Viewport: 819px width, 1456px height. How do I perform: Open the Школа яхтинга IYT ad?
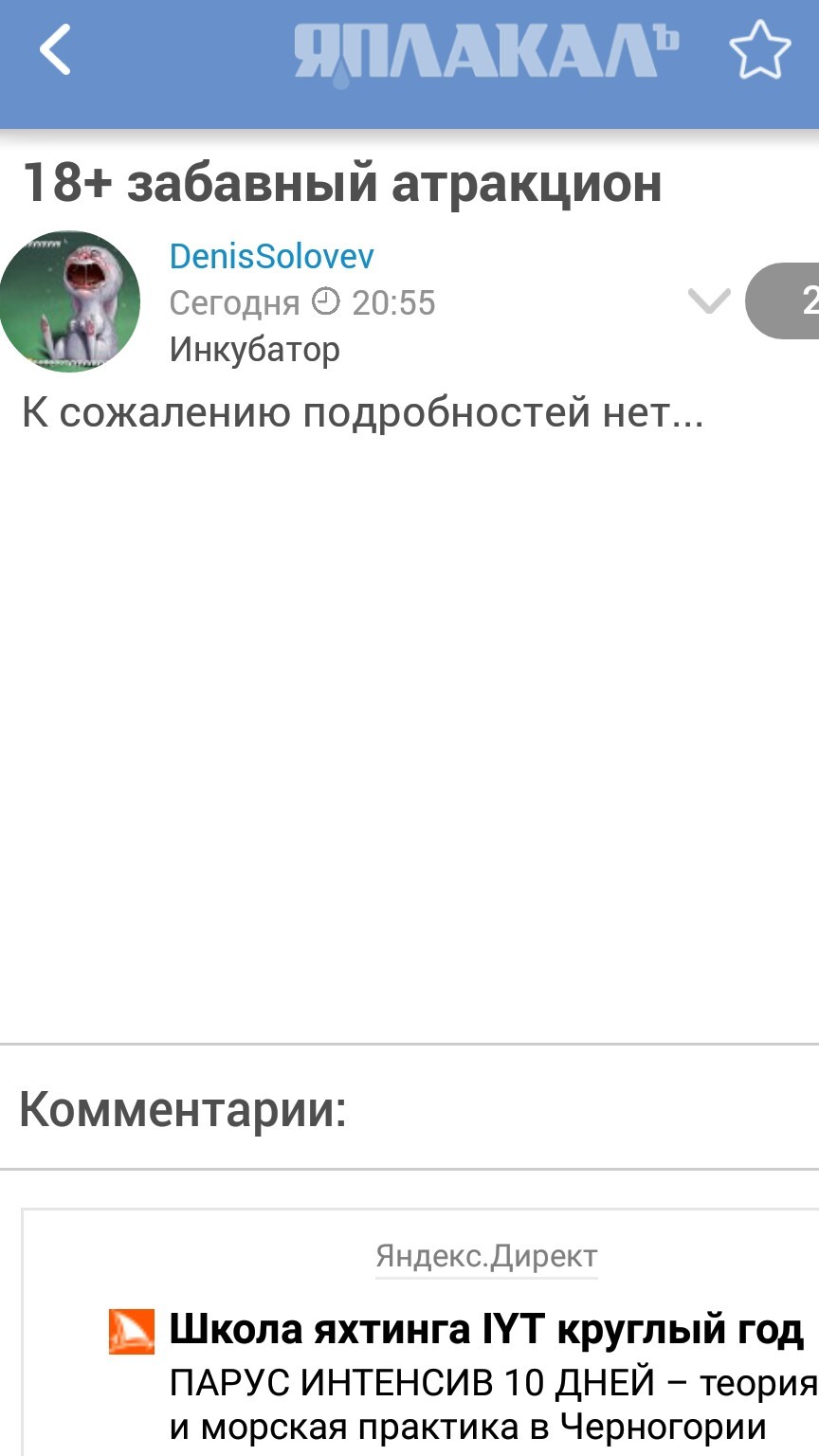485,1330
